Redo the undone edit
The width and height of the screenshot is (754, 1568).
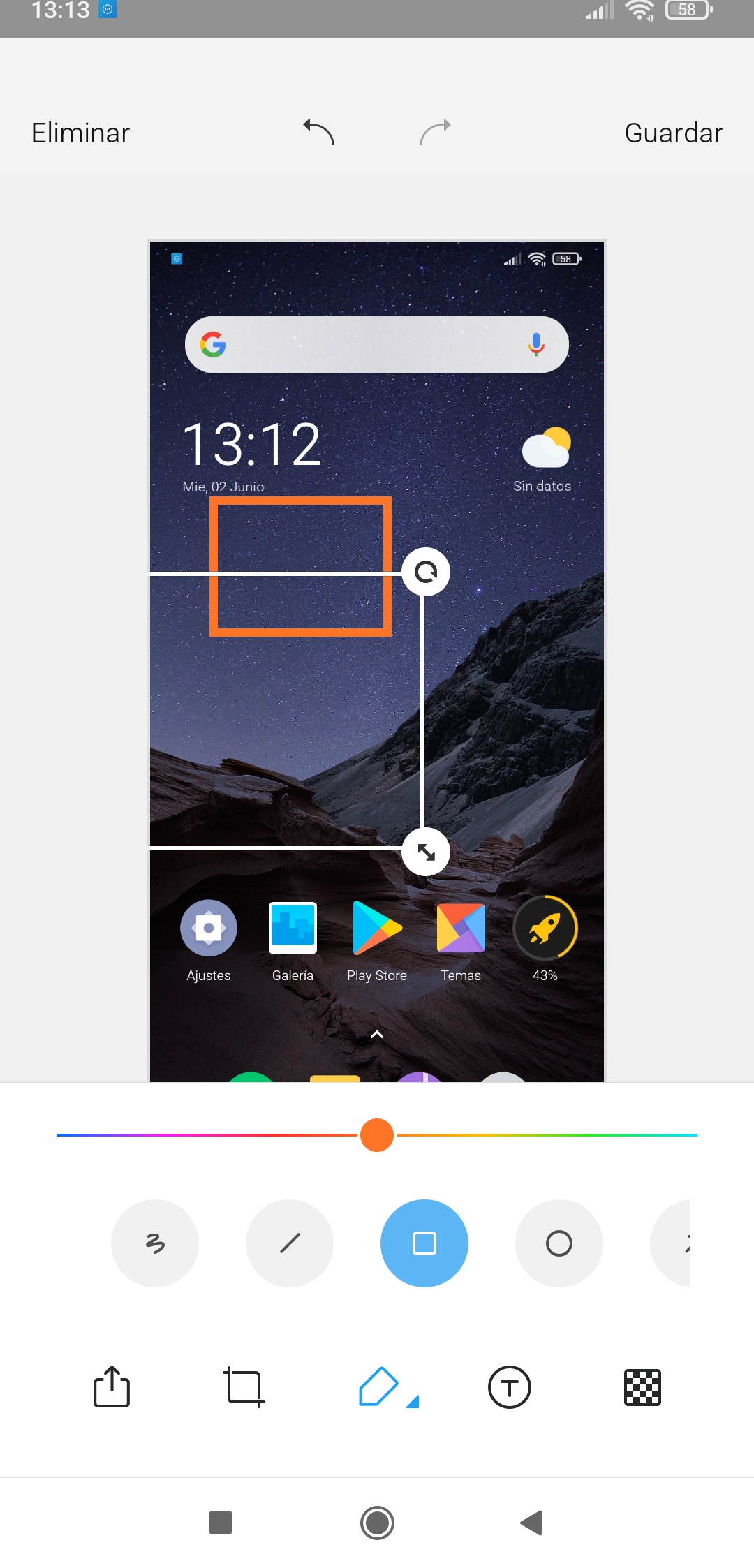435,132
